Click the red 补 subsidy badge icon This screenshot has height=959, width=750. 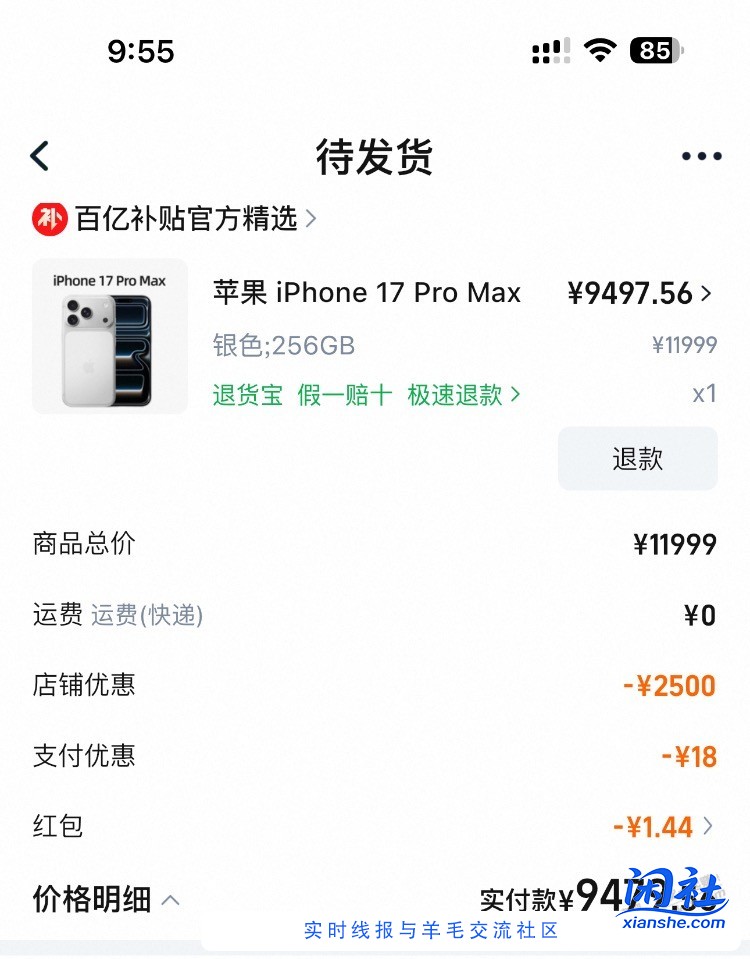(x=48, y=218)
